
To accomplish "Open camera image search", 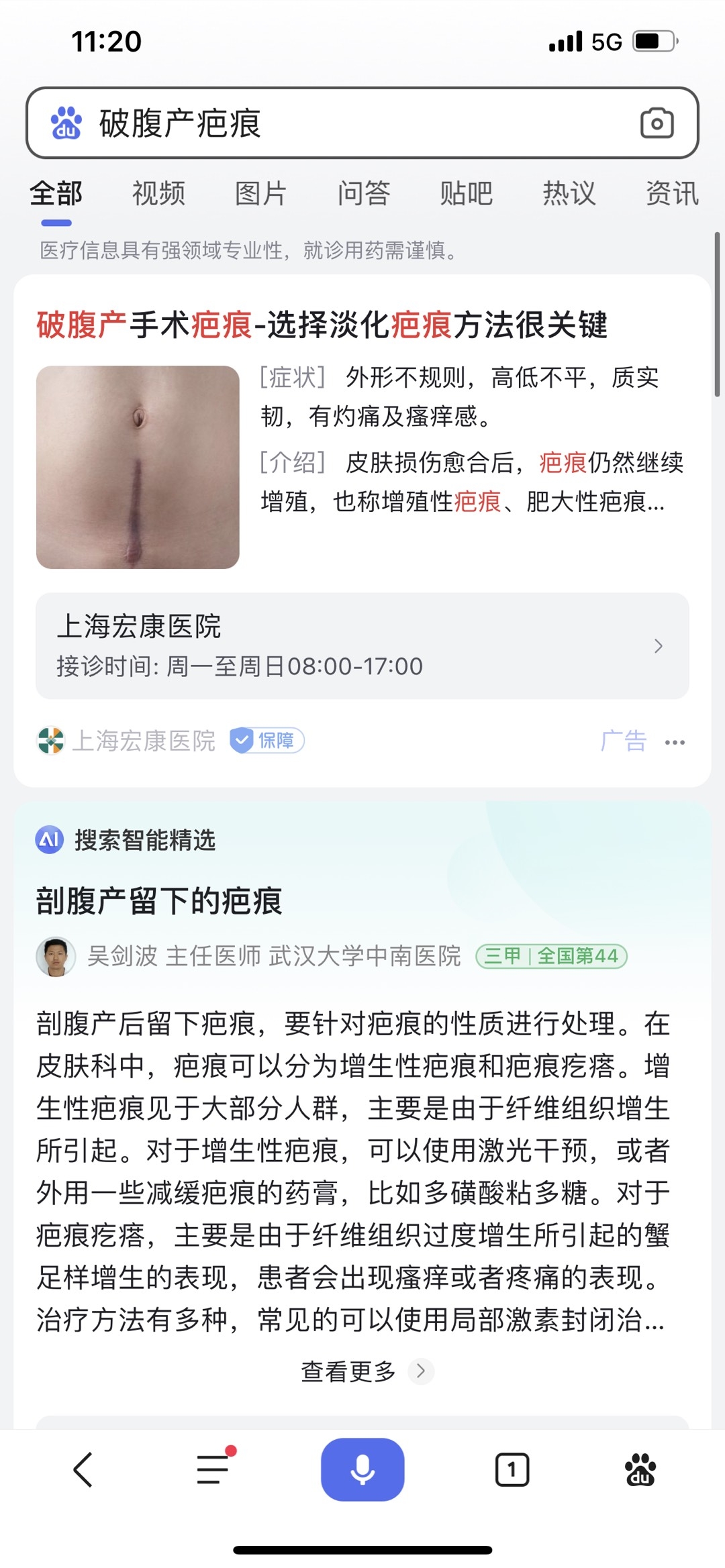I will pos(657,123).
